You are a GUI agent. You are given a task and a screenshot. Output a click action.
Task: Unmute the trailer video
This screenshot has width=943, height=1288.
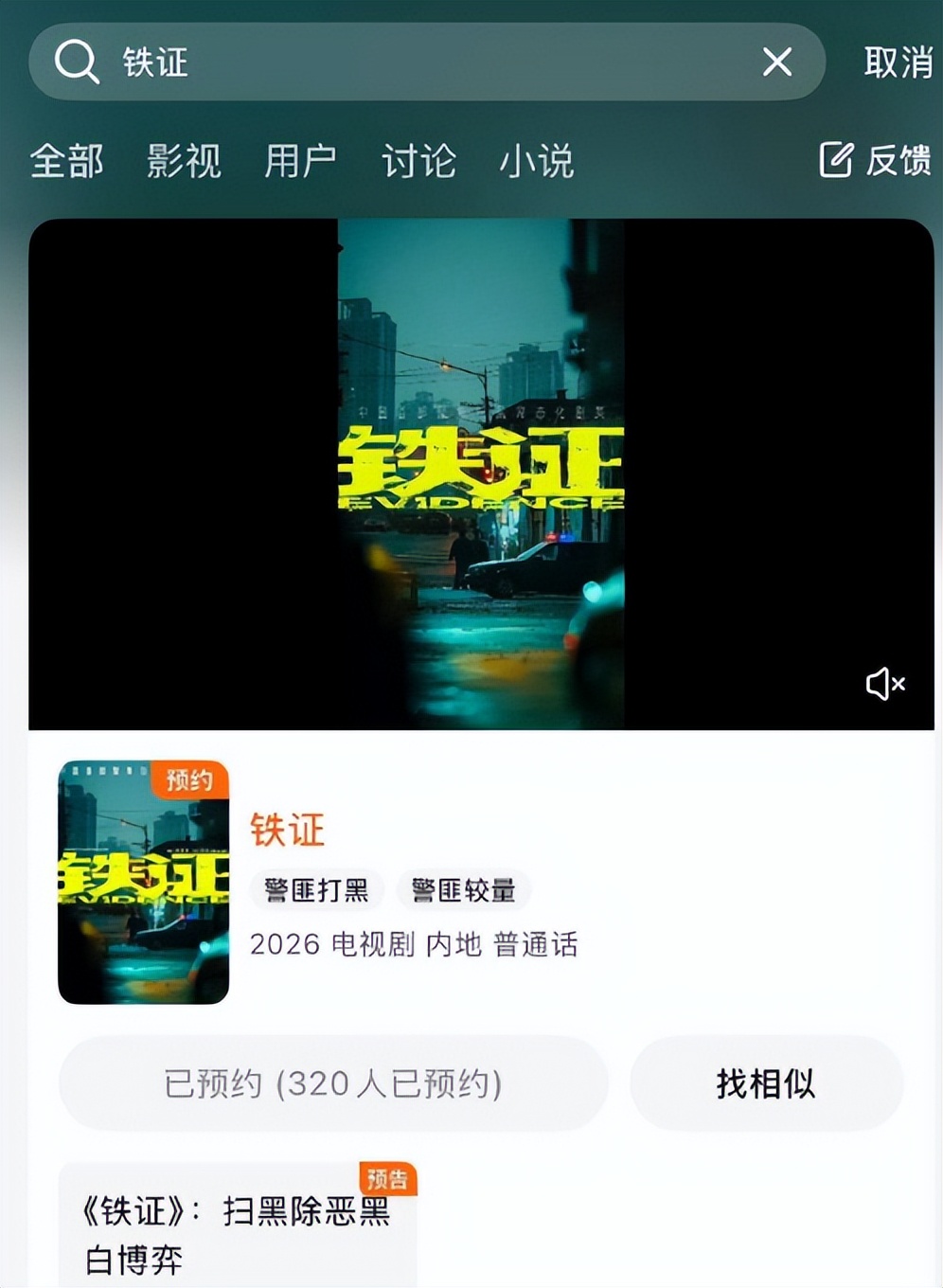click(885, 683)
